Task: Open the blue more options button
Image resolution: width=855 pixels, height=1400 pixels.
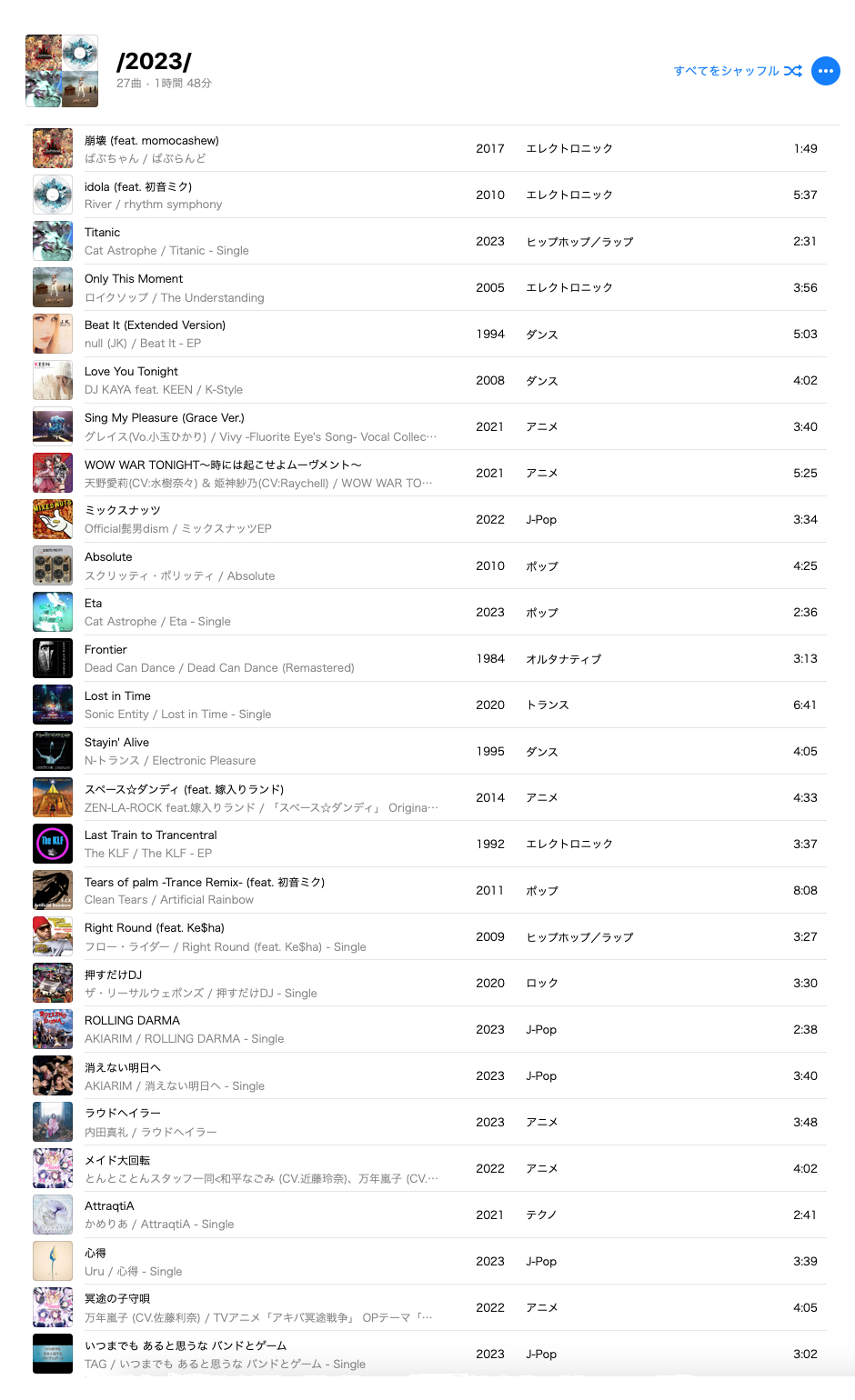Action: [825, 71]
